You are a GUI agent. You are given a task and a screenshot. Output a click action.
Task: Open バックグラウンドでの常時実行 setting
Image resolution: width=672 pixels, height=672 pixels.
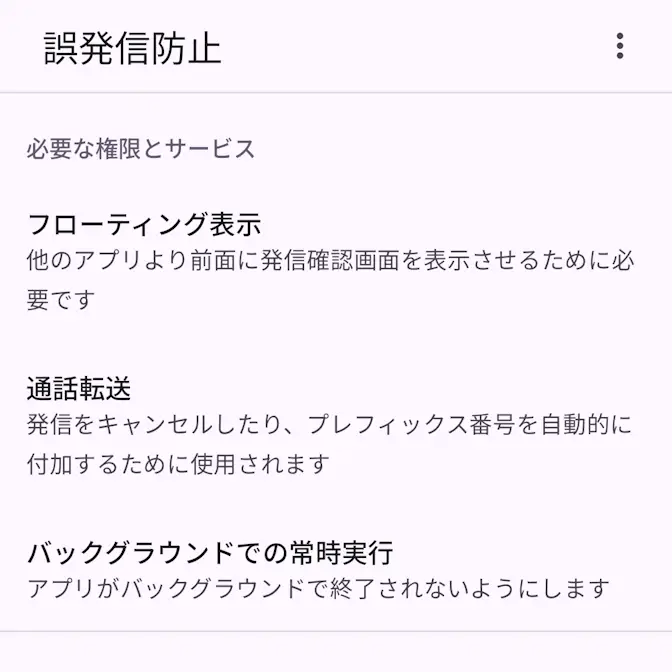[330, 568]
